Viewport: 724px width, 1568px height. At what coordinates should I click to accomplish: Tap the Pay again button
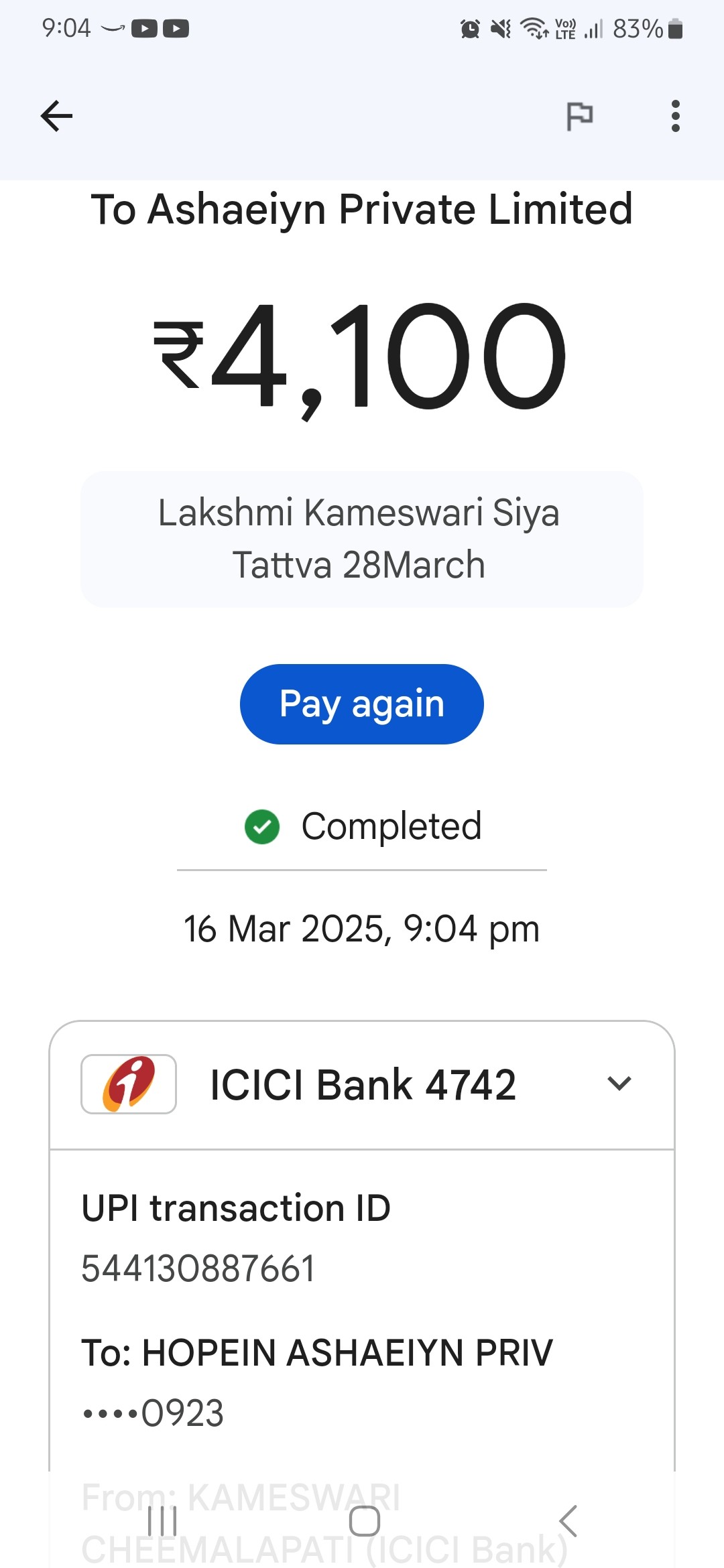coord(362,704)
